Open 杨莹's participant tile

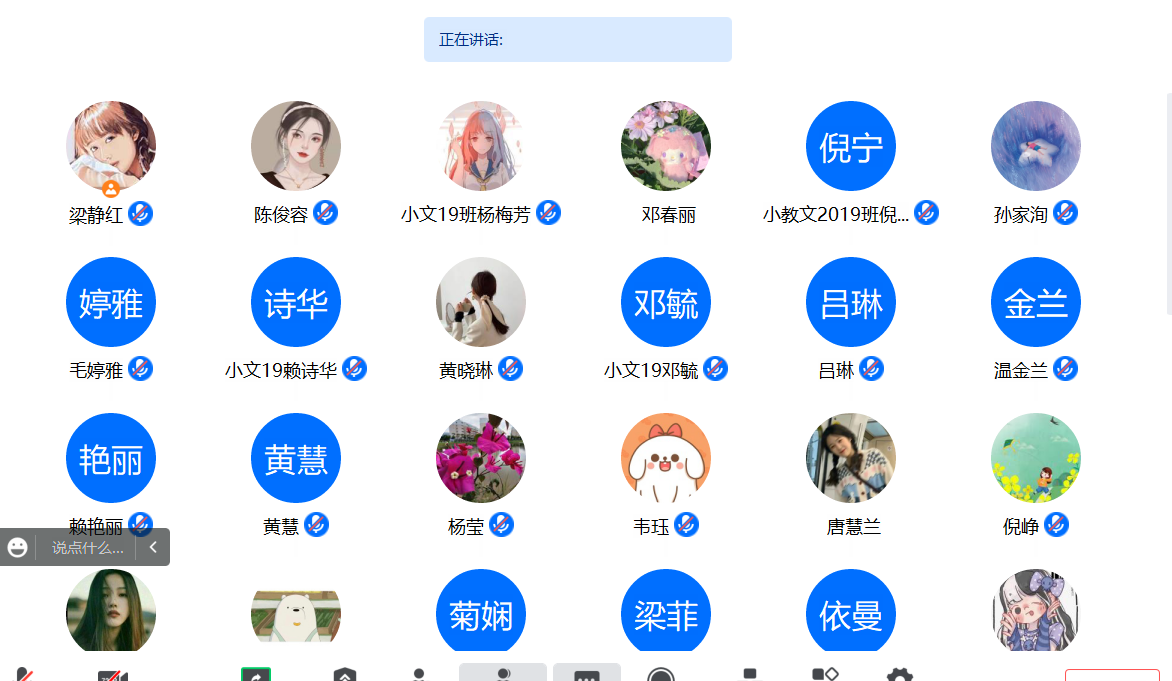coord(481,458)
